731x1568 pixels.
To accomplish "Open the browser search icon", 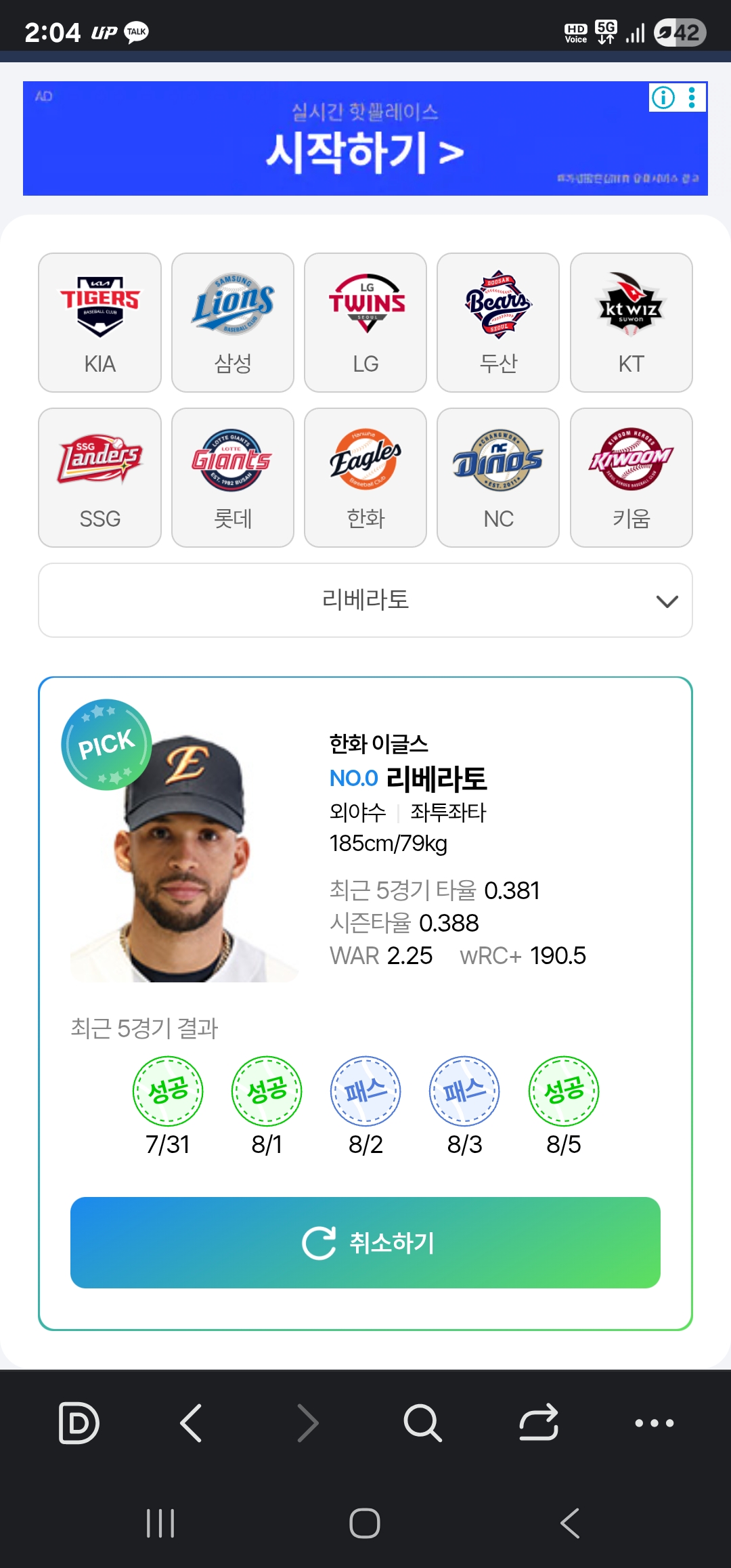I will (x=423, y=1422).
